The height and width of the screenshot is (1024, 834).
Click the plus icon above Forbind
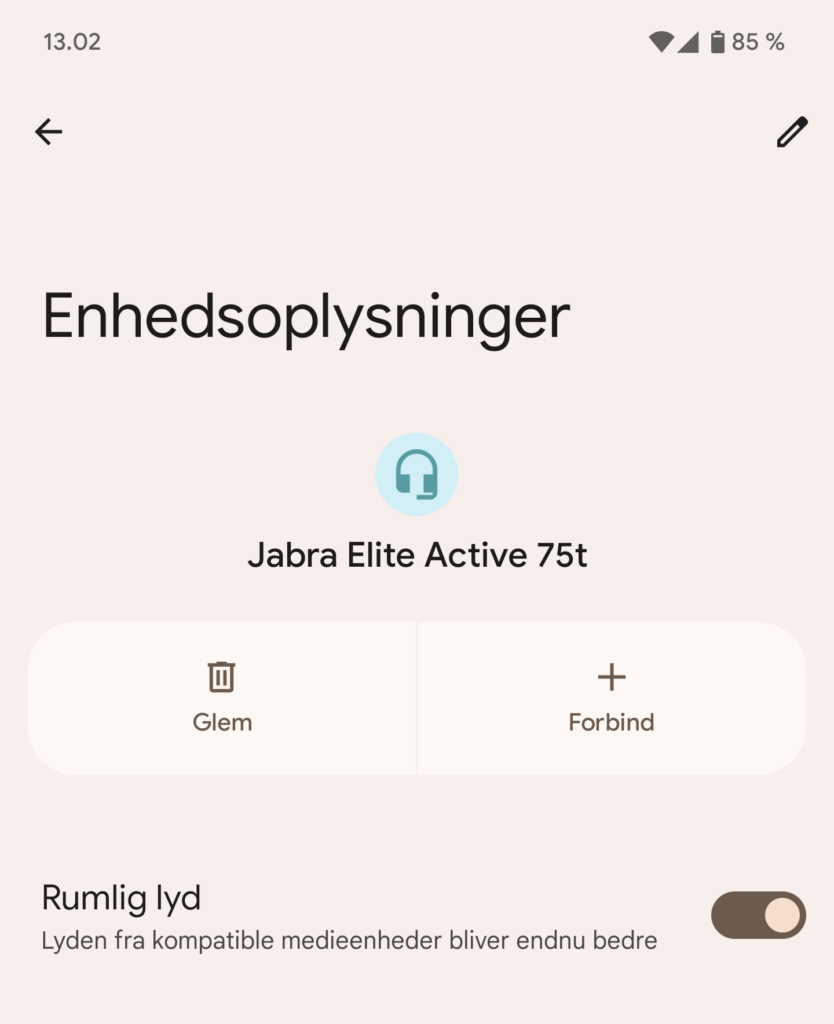pos(611,676)
